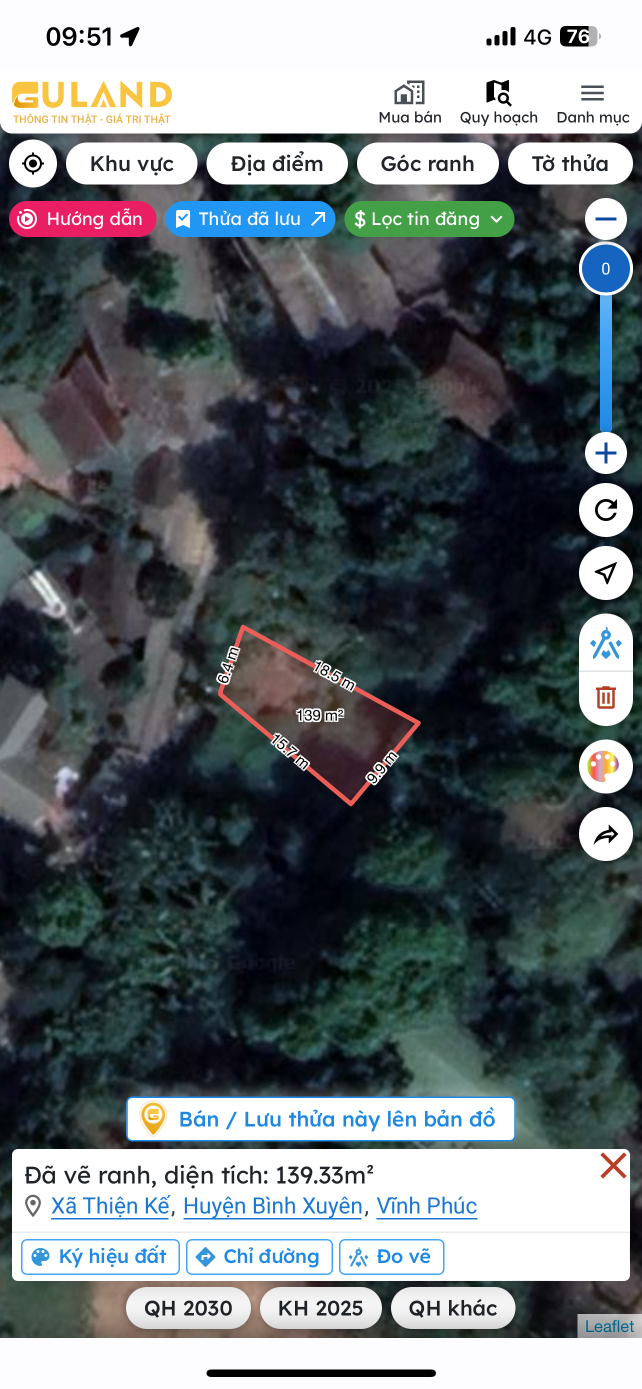Share this map location
642x1389 pixels.
[605, 835]
